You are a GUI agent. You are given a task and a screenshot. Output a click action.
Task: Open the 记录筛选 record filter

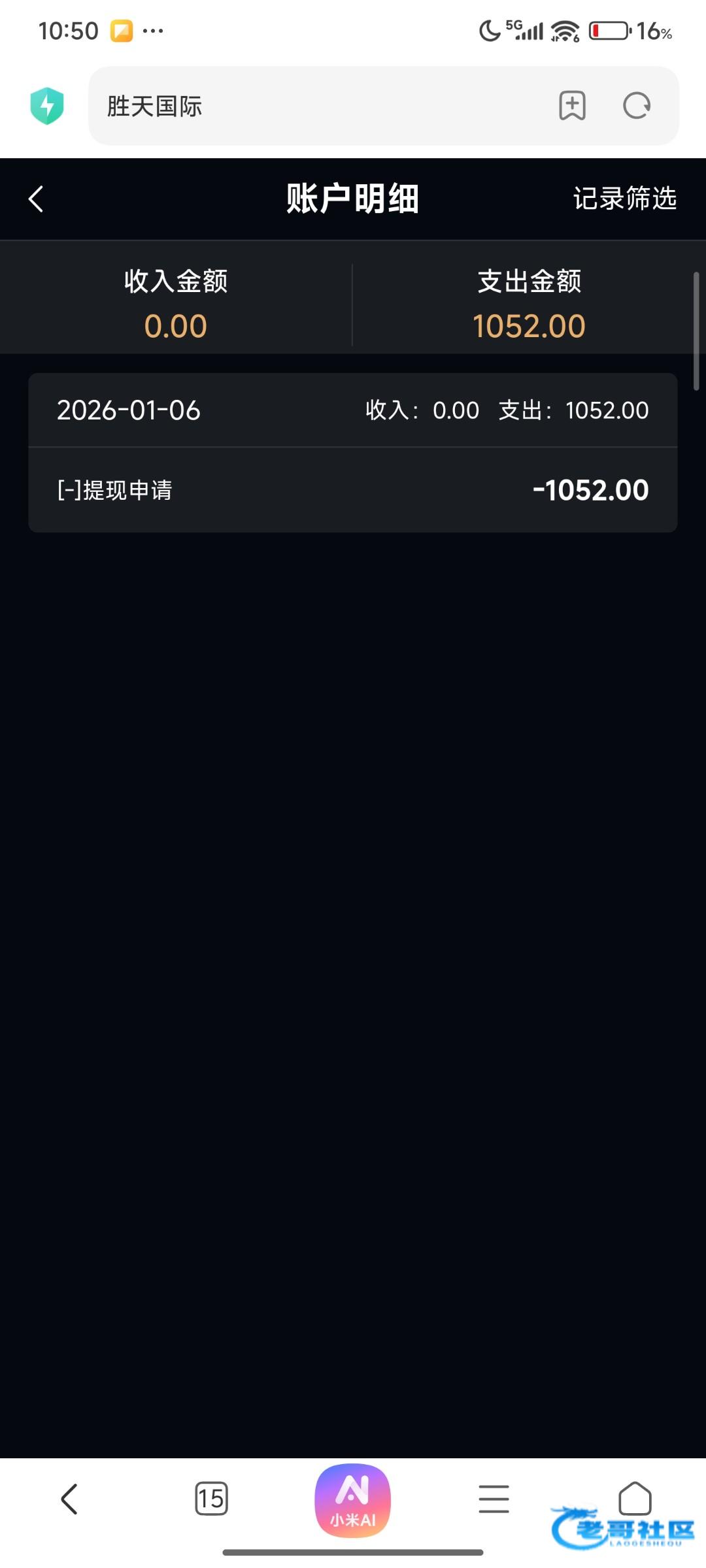(624, 198)
